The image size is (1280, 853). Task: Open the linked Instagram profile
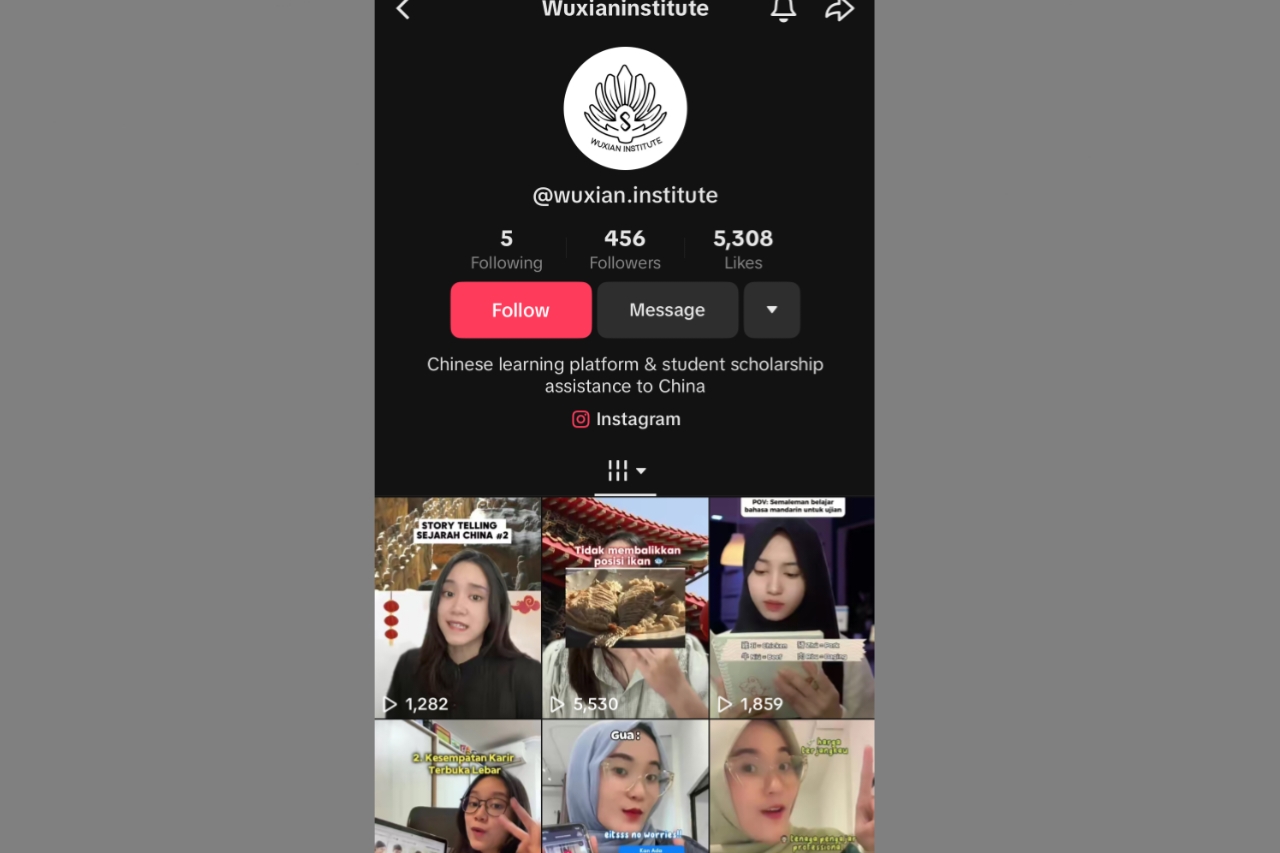click(x=626, y=419)
